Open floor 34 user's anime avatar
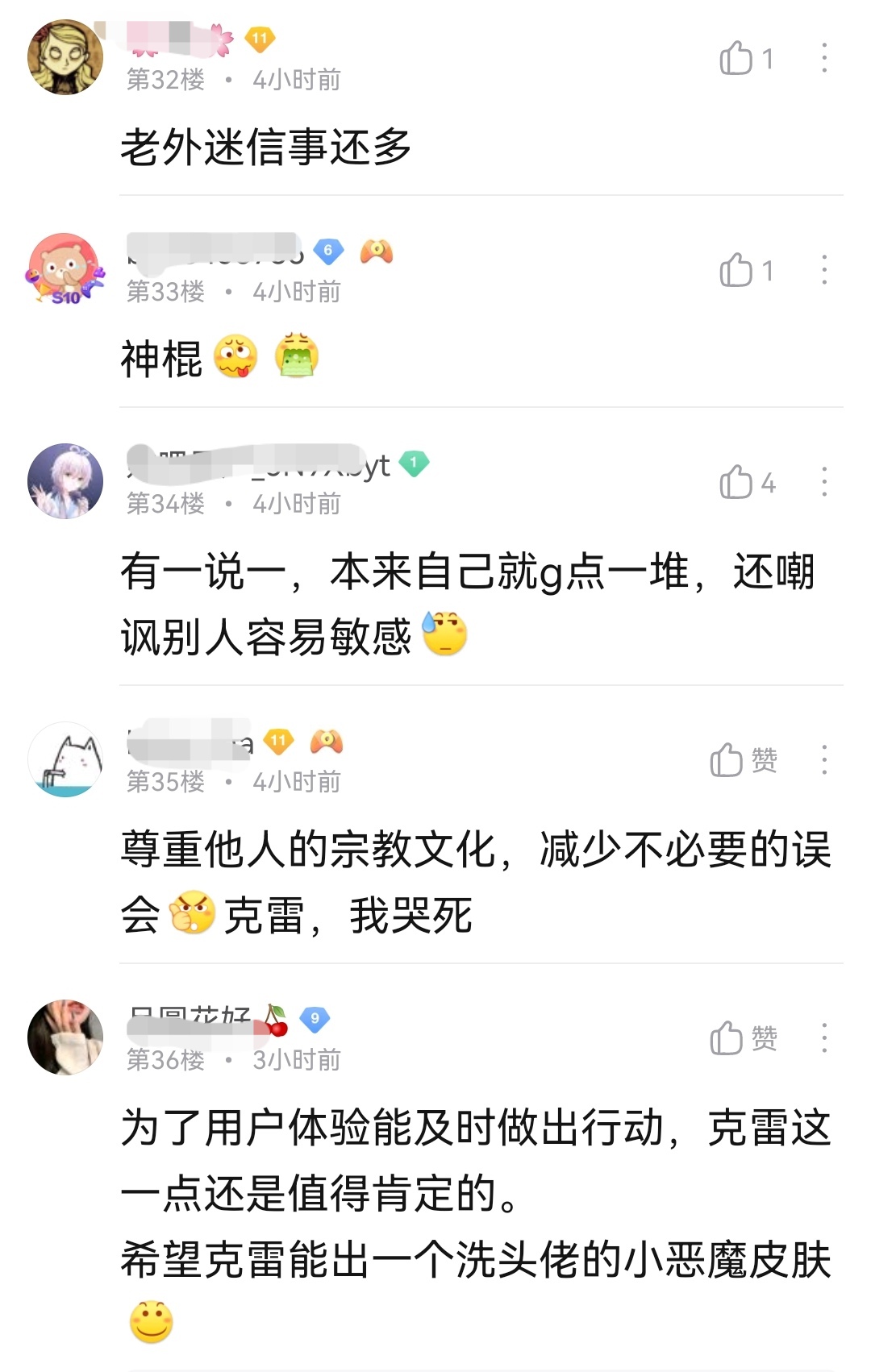Image resolution: width=871 pixels, height=1372 pixels. click(65, 481)
